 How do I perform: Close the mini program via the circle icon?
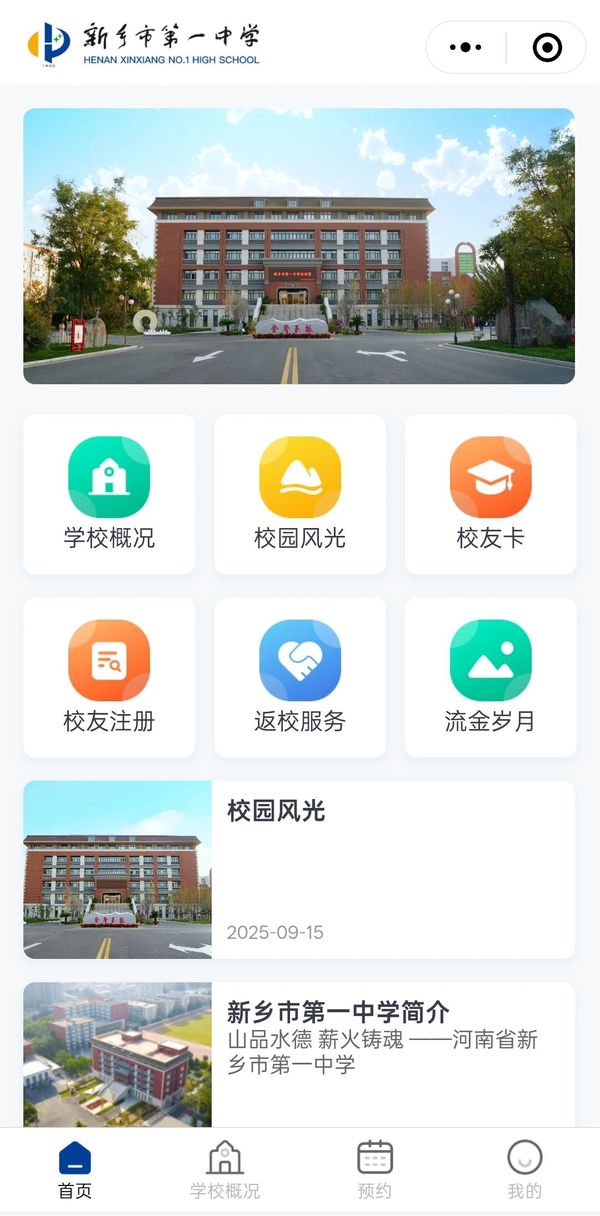547,47
